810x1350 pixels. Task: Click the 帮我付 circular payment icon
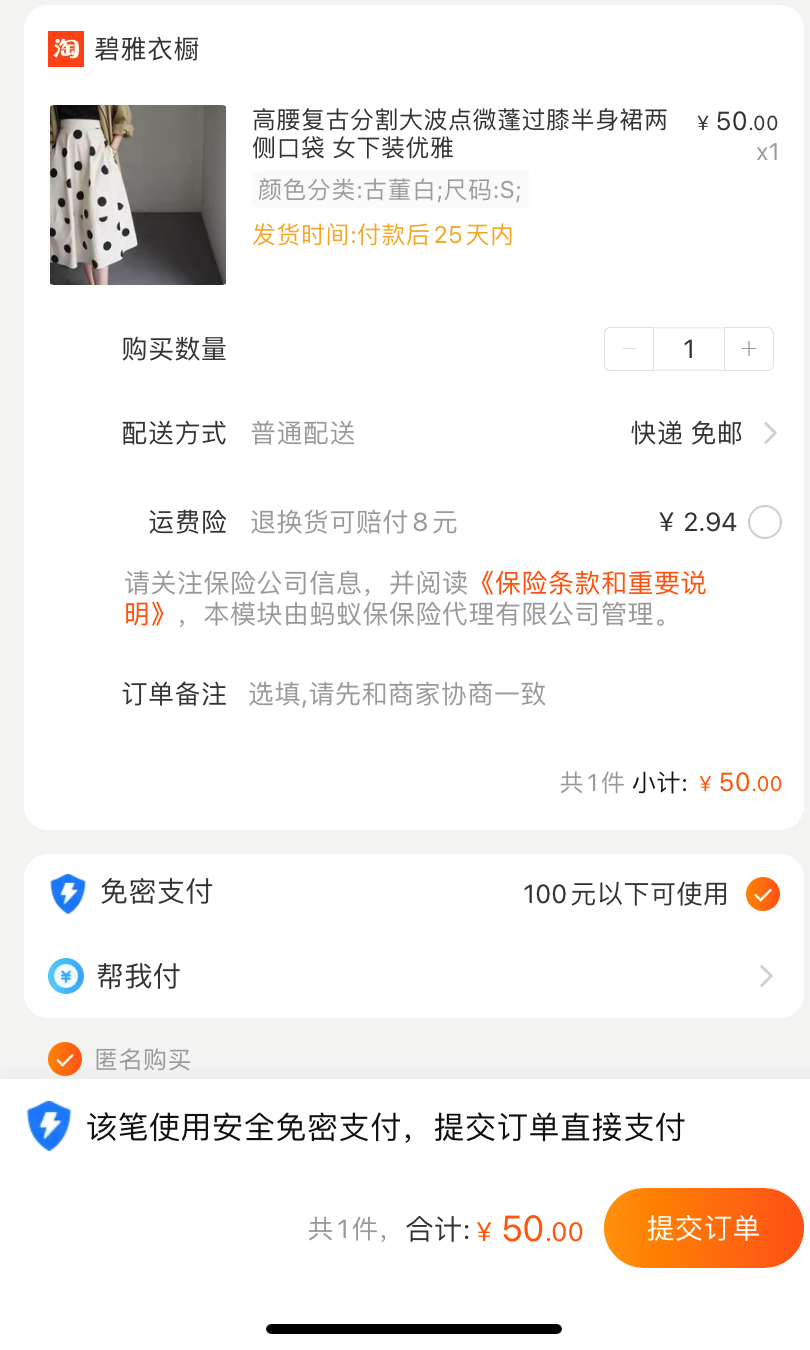(x=66, y=976)
